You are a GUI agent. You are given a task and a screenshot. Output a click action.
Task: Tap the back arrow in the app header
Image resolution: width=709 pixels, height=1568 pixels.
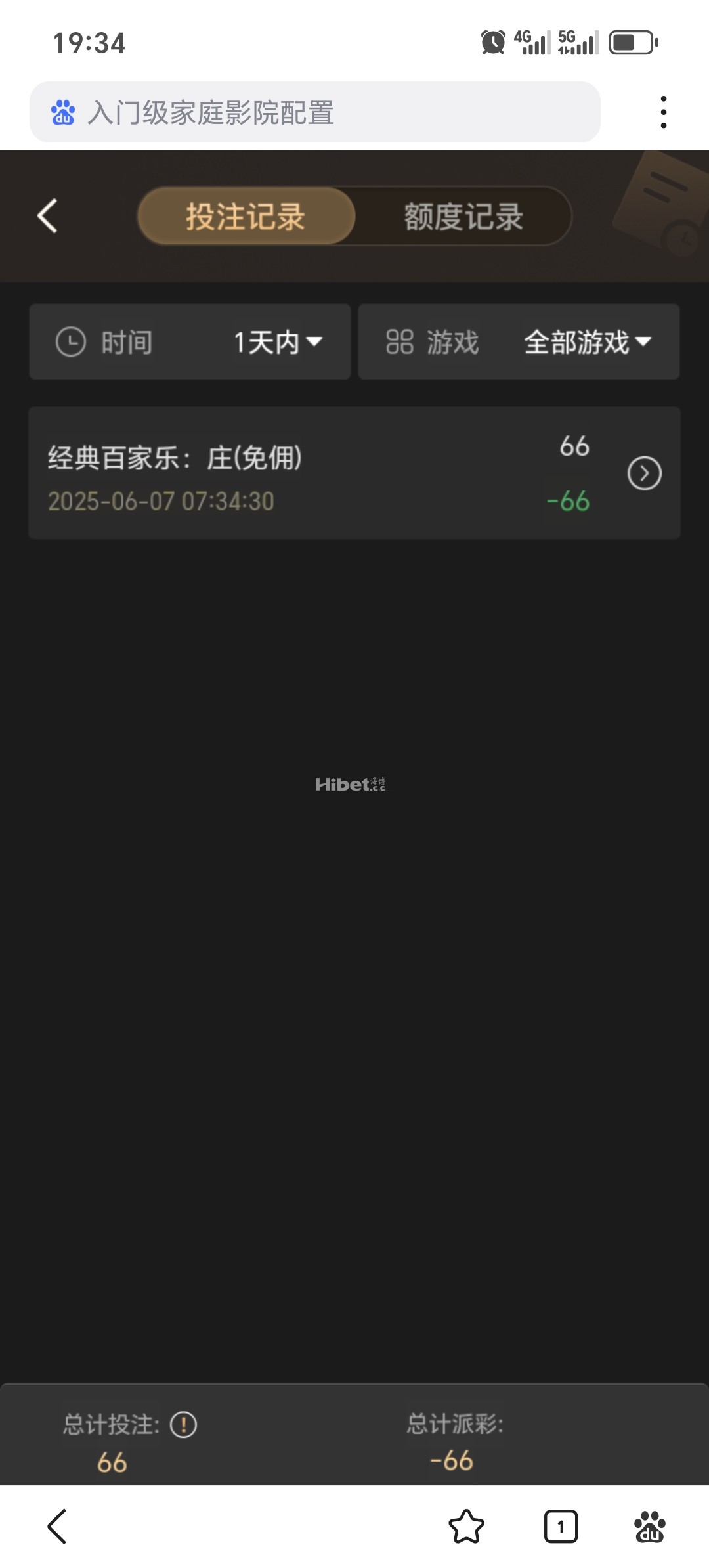coord(47,217)
